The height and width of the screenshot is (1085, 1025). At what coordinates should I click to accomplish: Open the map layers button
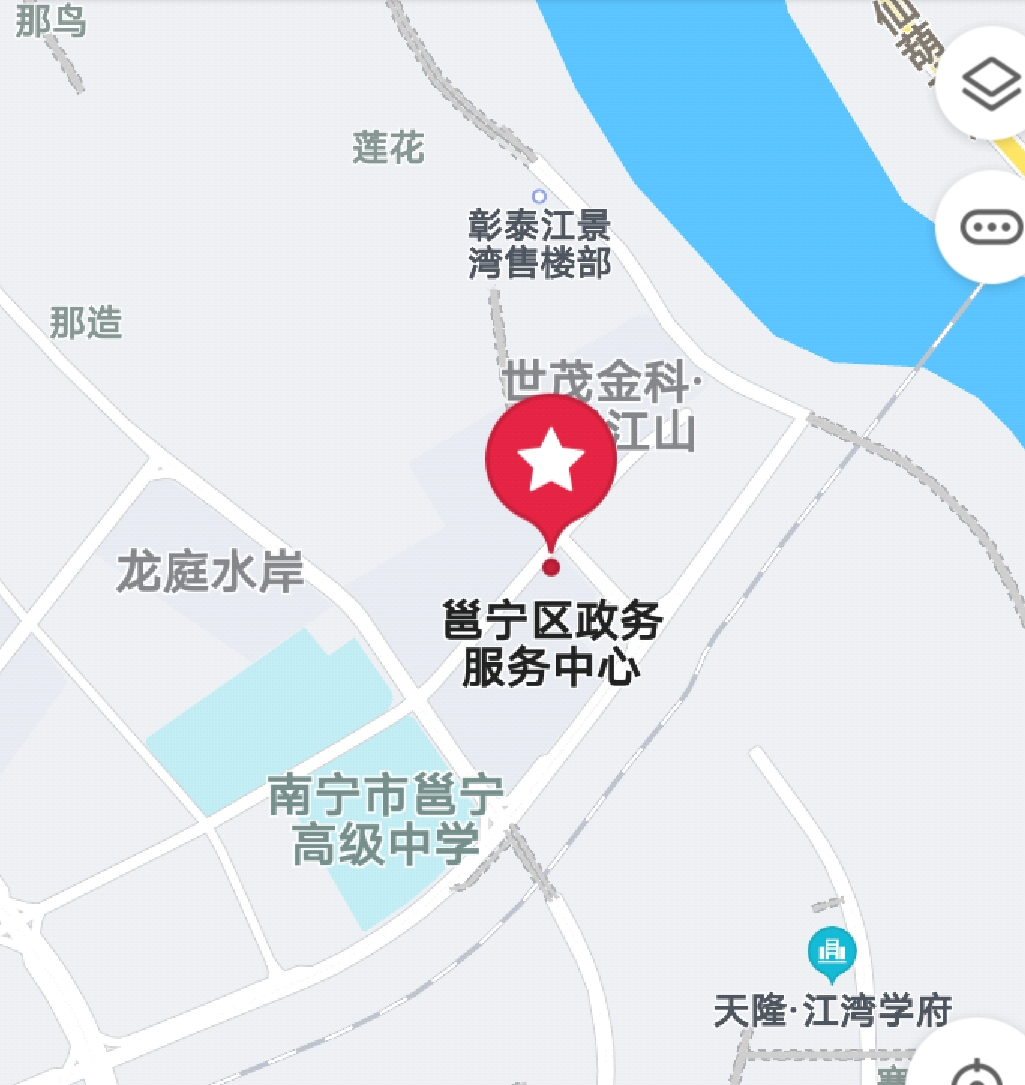990,84
